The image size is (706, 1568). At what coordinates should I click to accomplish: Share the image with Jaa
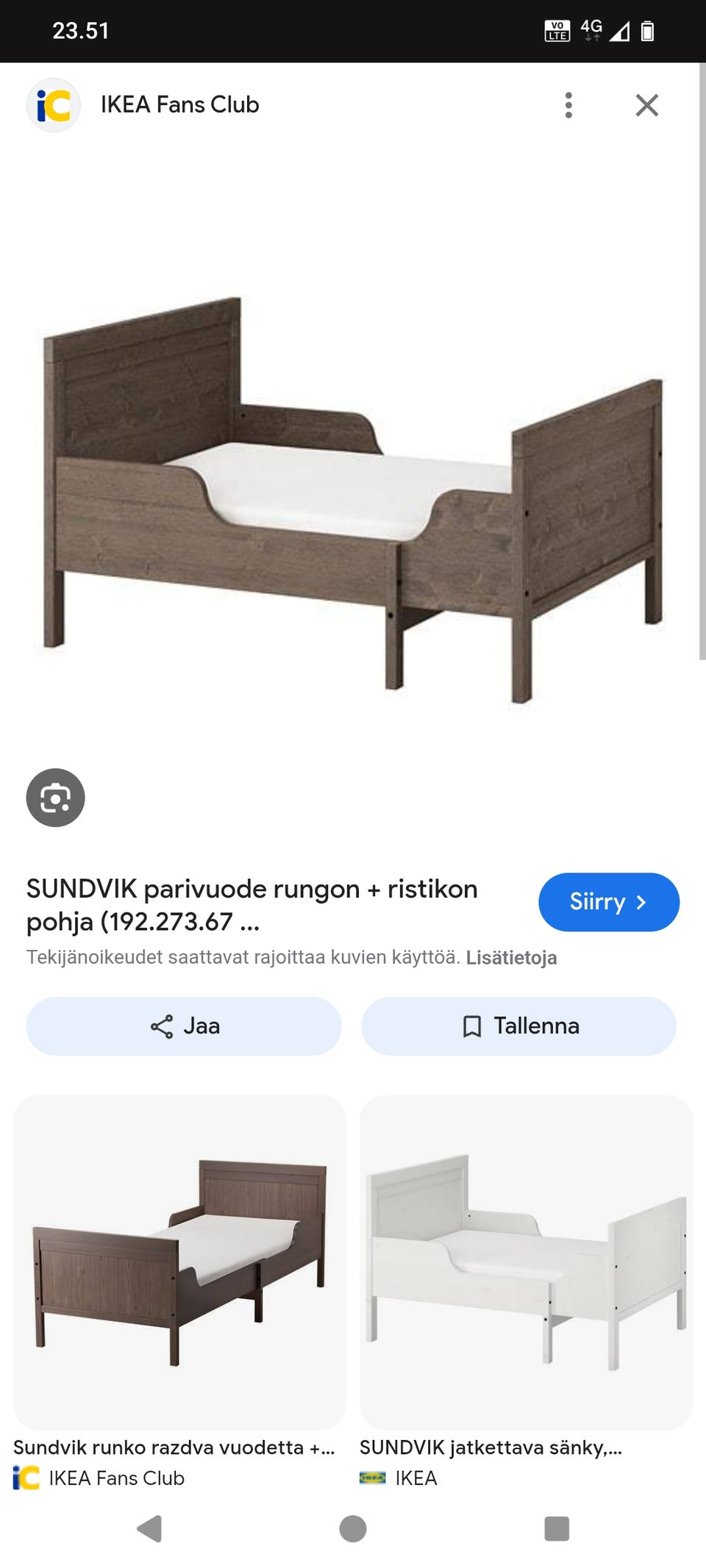pos(184,1026)
